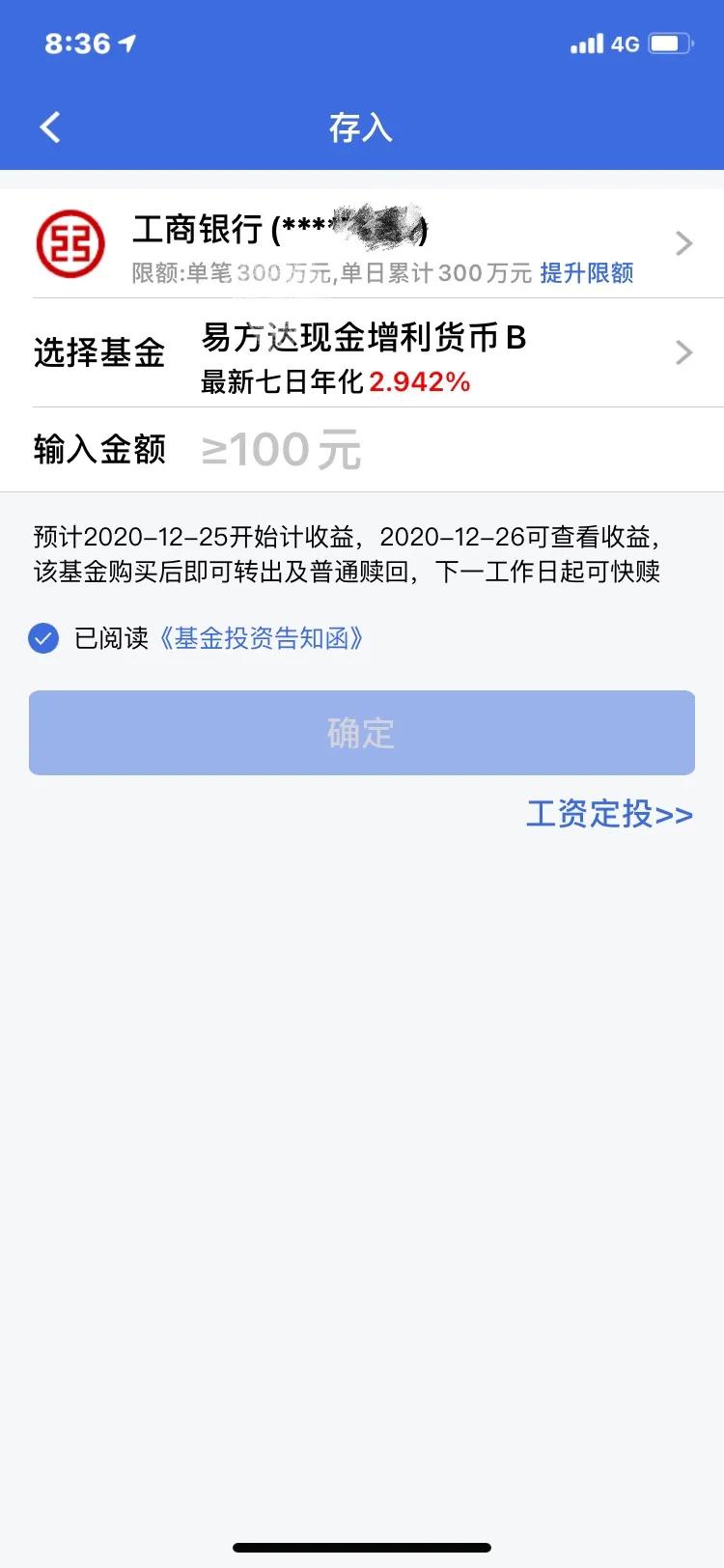This screenshot has height=1568, width=724.
Task: Tap the 存入 title bar
Action: coord(362,126)
